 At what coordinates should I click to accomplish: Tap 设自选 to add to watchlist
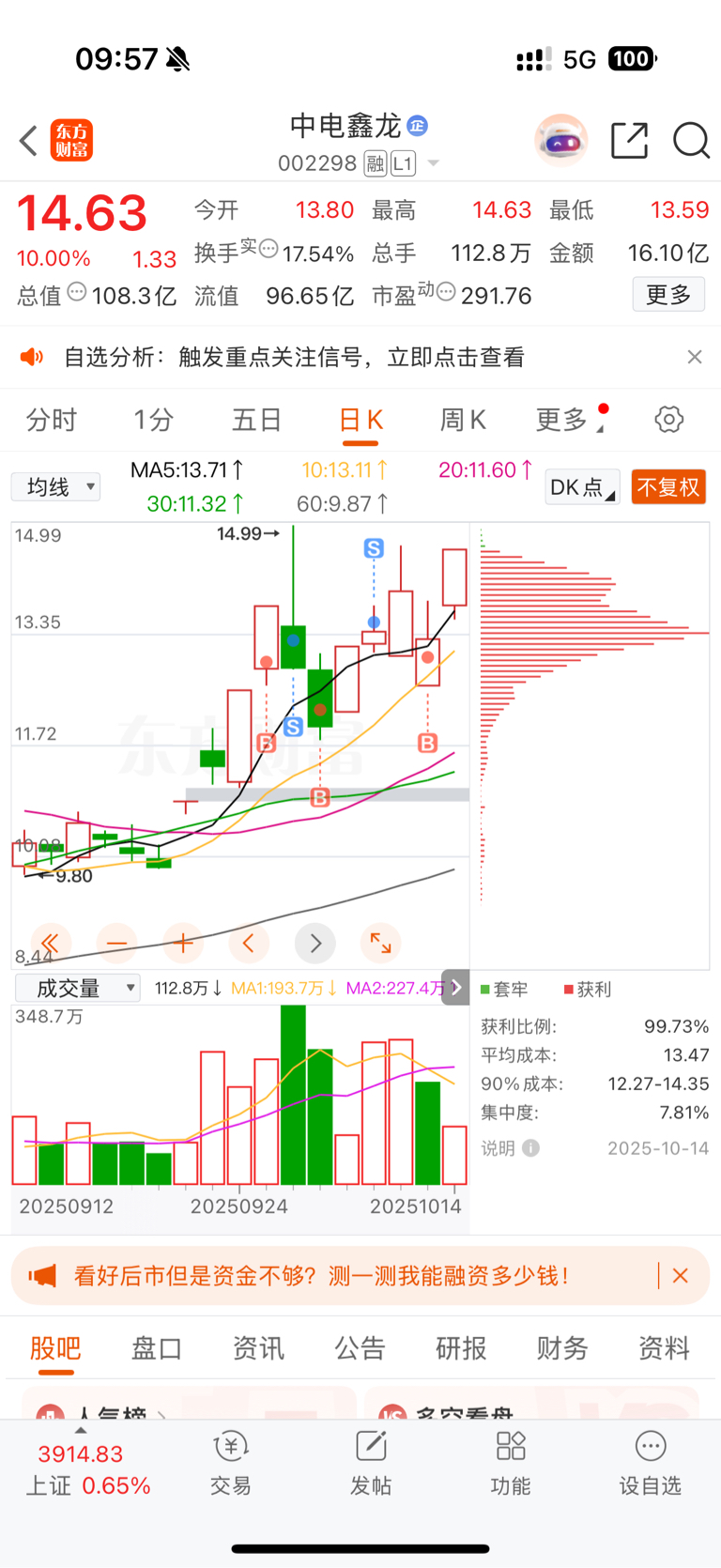click(x=650, y=1463)
